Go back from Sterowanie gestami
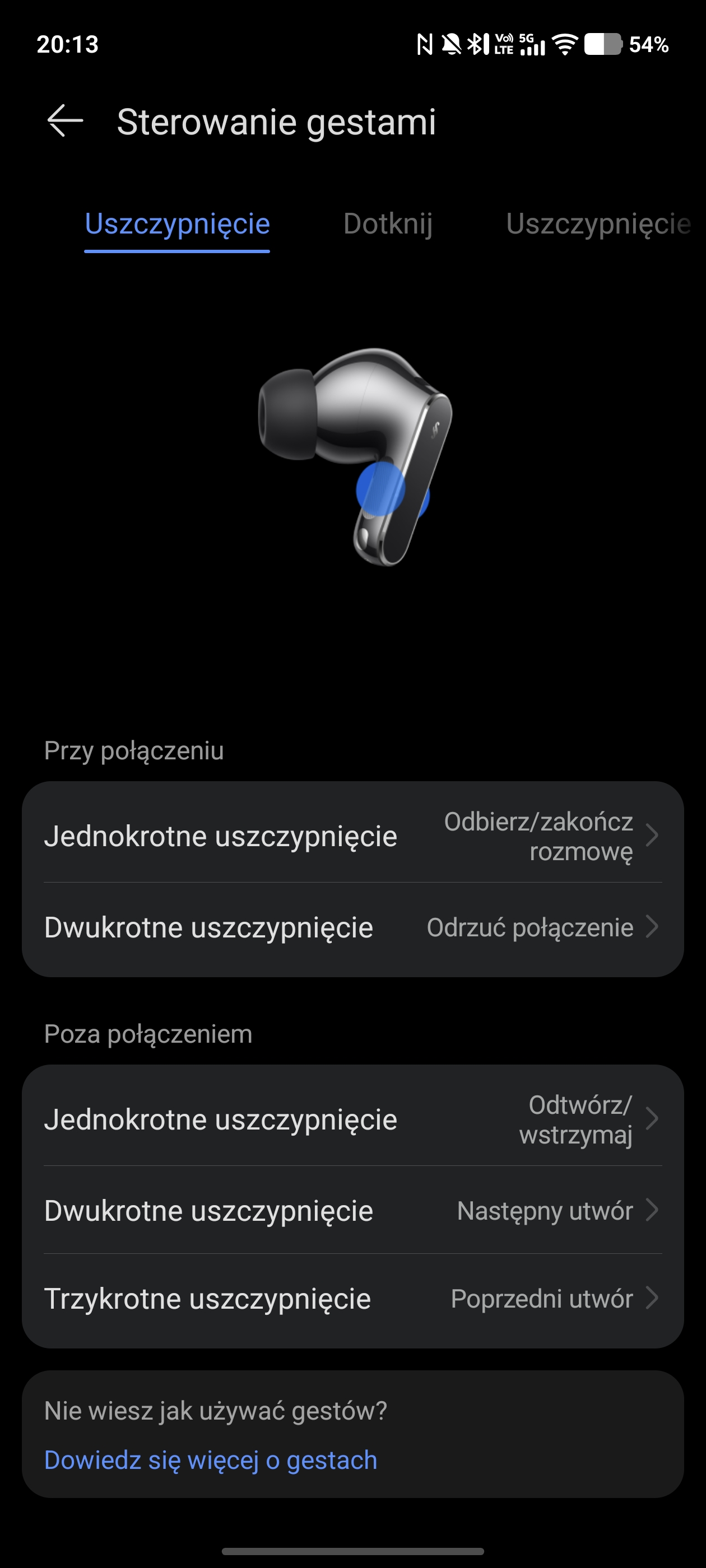The width and height of the screenshot is (706, 1568). point(65,121)
